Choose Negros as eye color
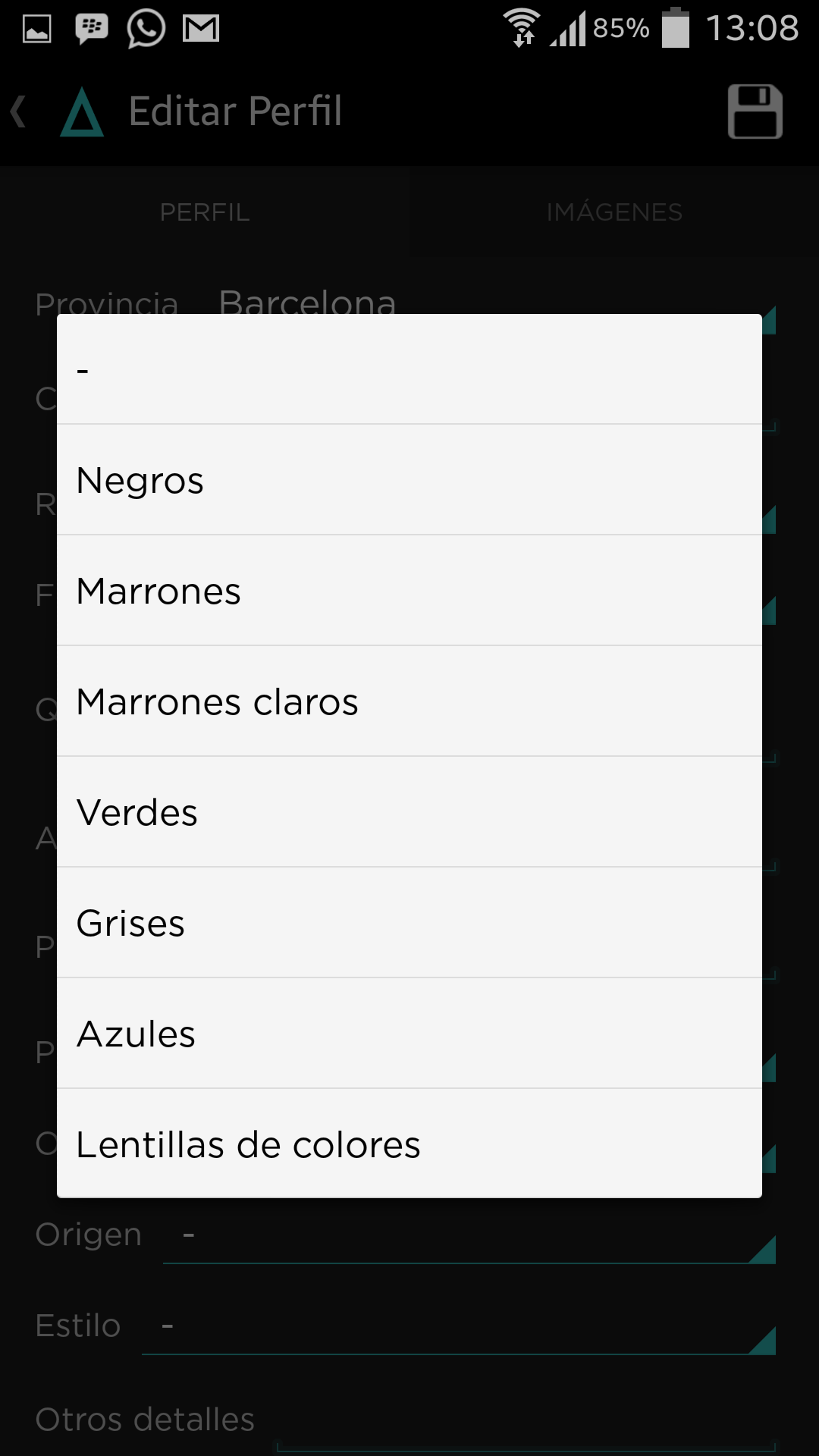 click(x=409, y=480)
